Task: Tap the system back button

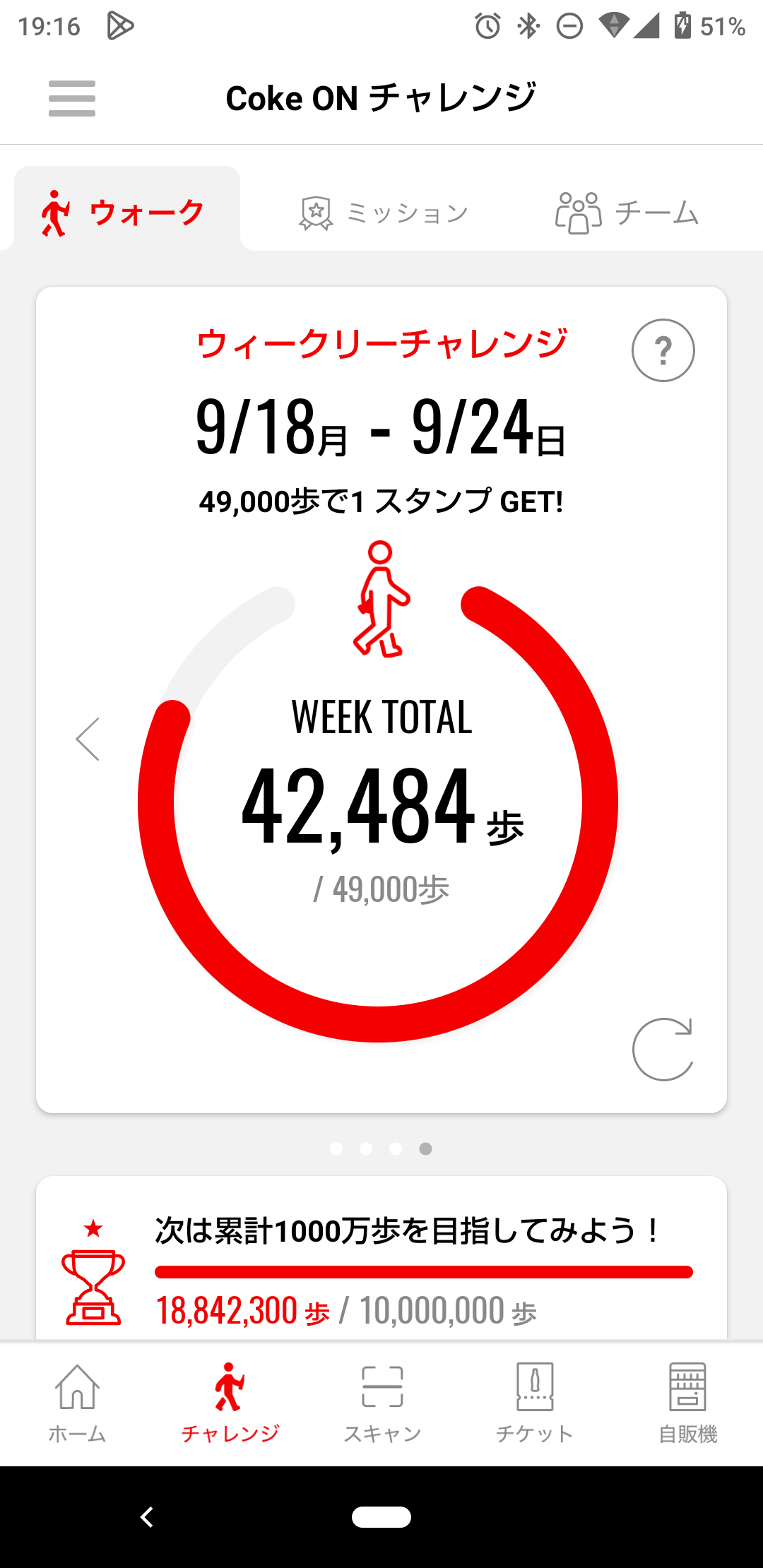Action: 147,1516
